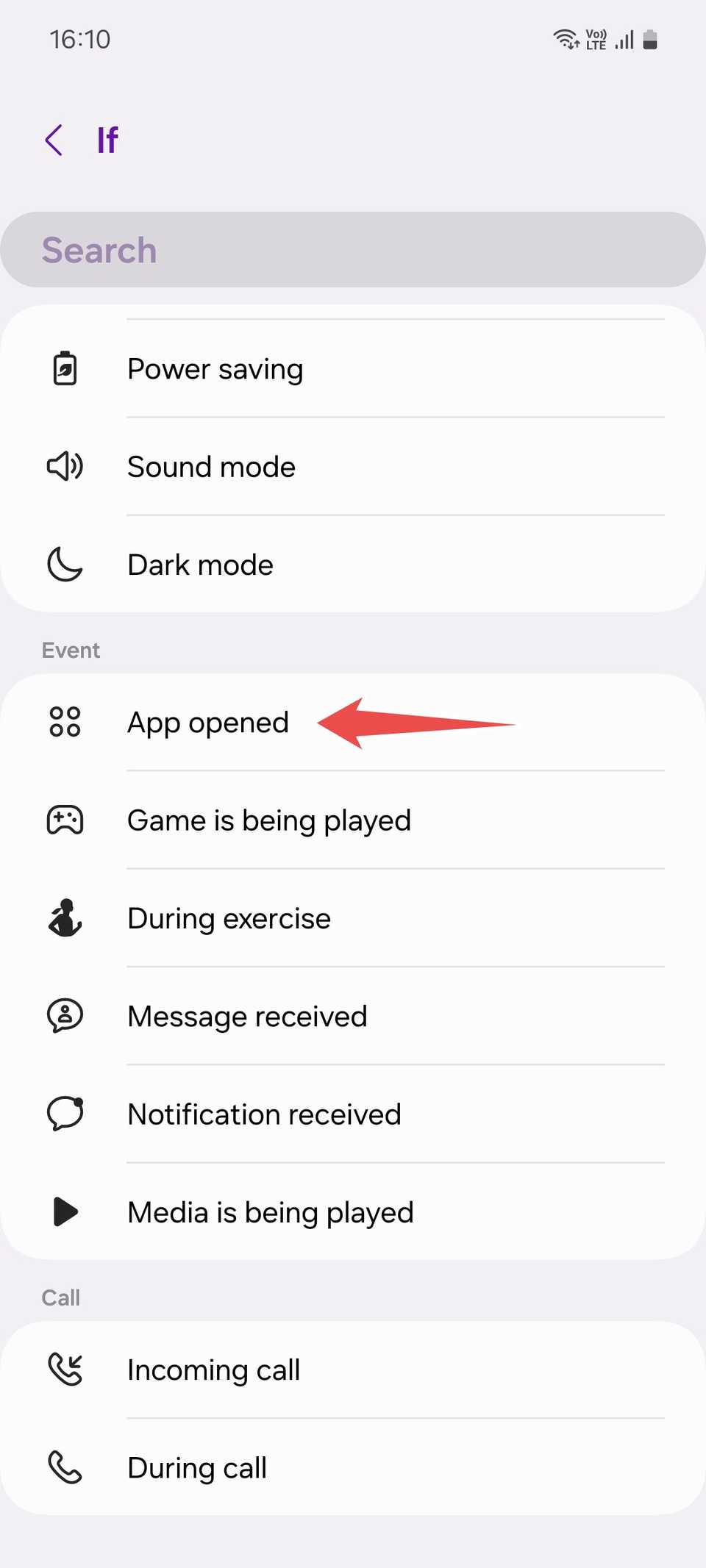Click the App opened grid icon
The height and width of the screenshot is (1568, 706).
[65, 723]
